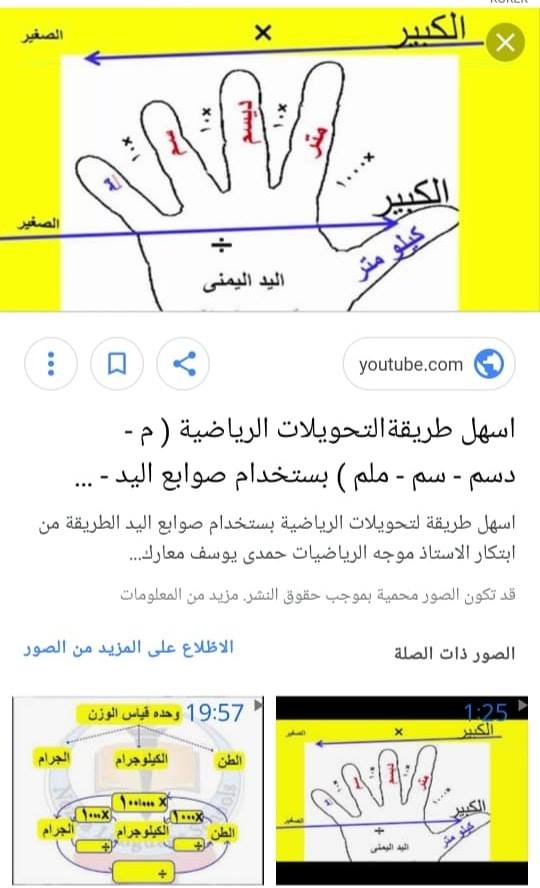Screen dimensions: 540x888
Task: Close the image preview with the X
Action: click(x=505, y=42)
